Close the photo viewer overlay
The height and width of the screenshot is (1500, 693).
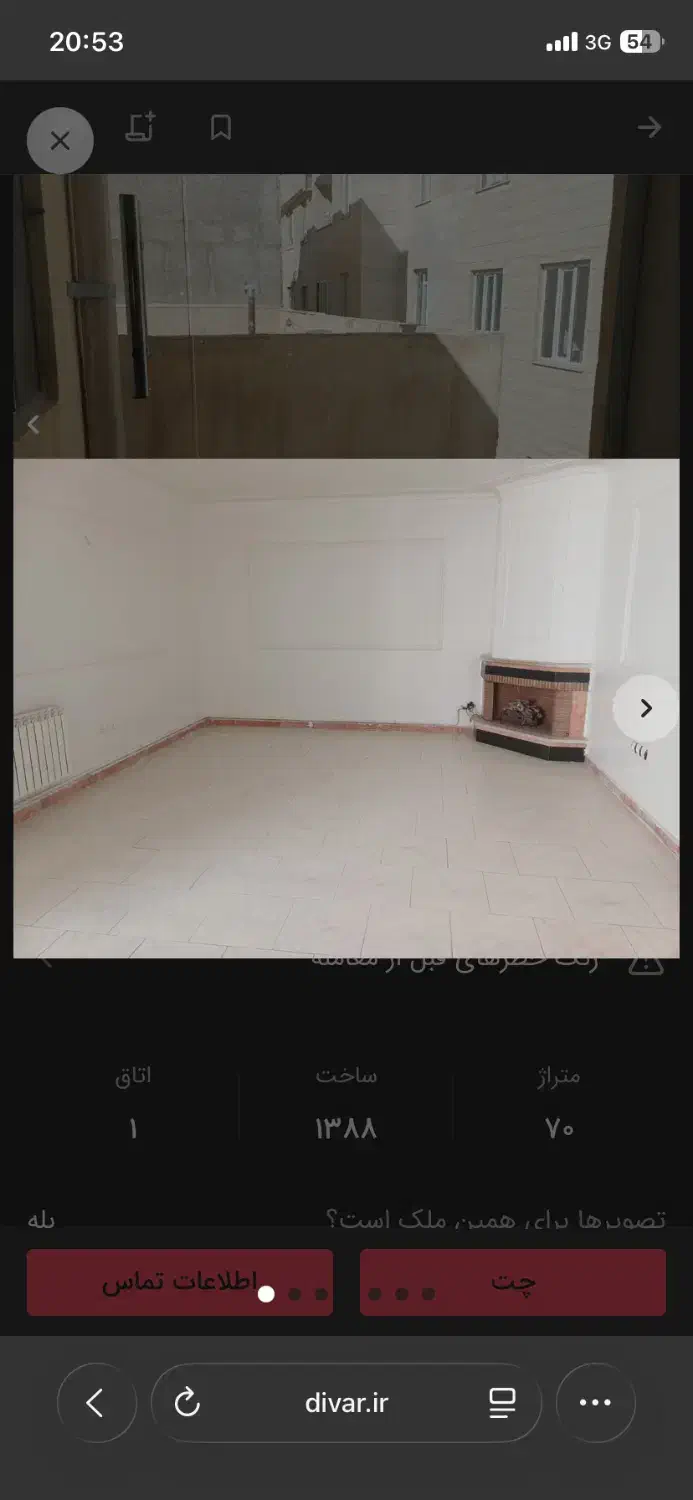[x=60, y=141]
